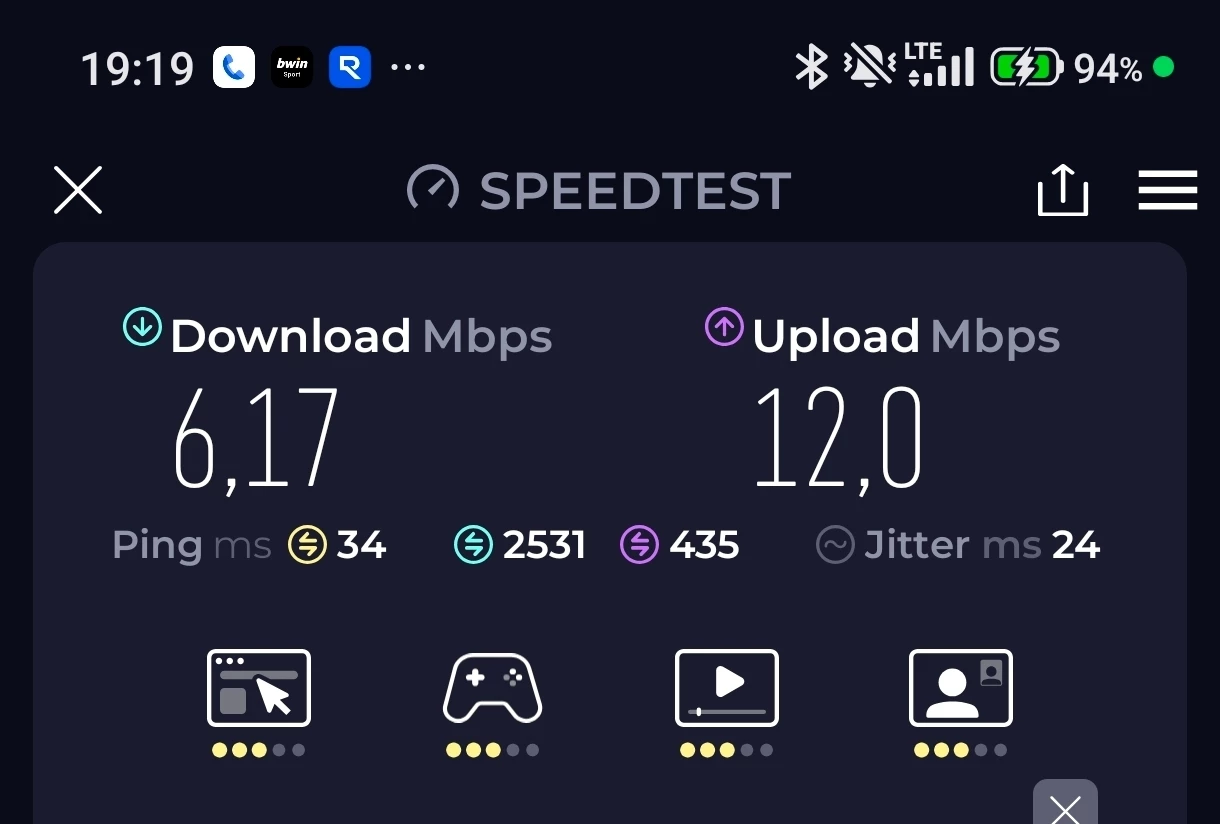Viewport: 1220px width, 824px height.
Task: Dismiss the panel with the gray X
Action: coord(1065,803)
